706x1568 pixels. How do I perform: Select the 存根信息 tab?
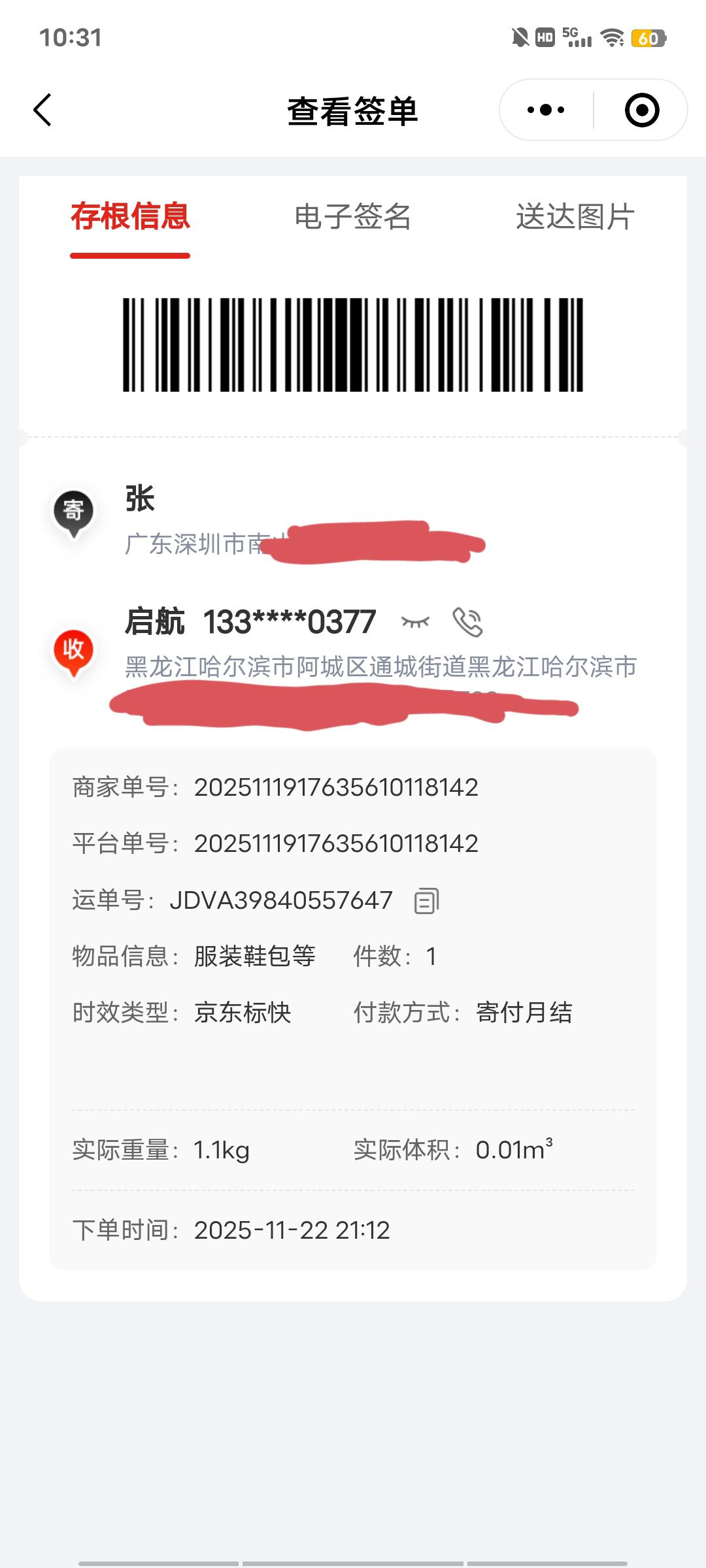pyautogui.click(x=130, y=217)
